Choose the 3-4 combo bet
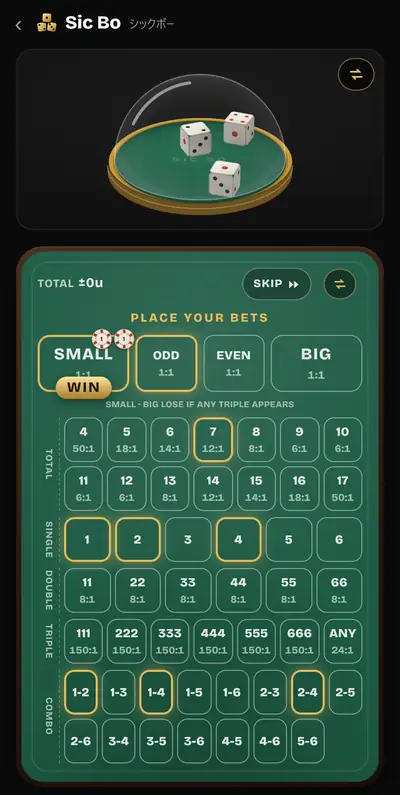This screenshot has height=795, width=400. (119, 741)
